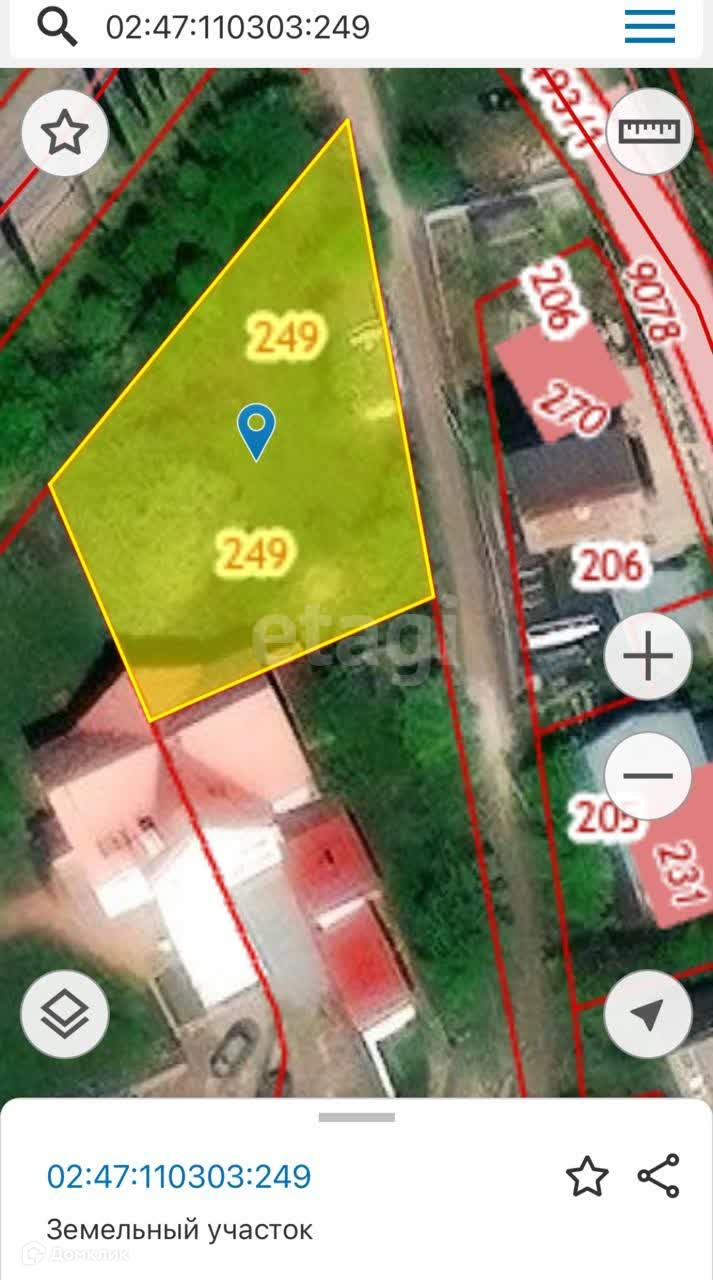Tap the magnifier search icon
The width and height of the screenshot is (713, 1280).
click(x=57, y=28)
